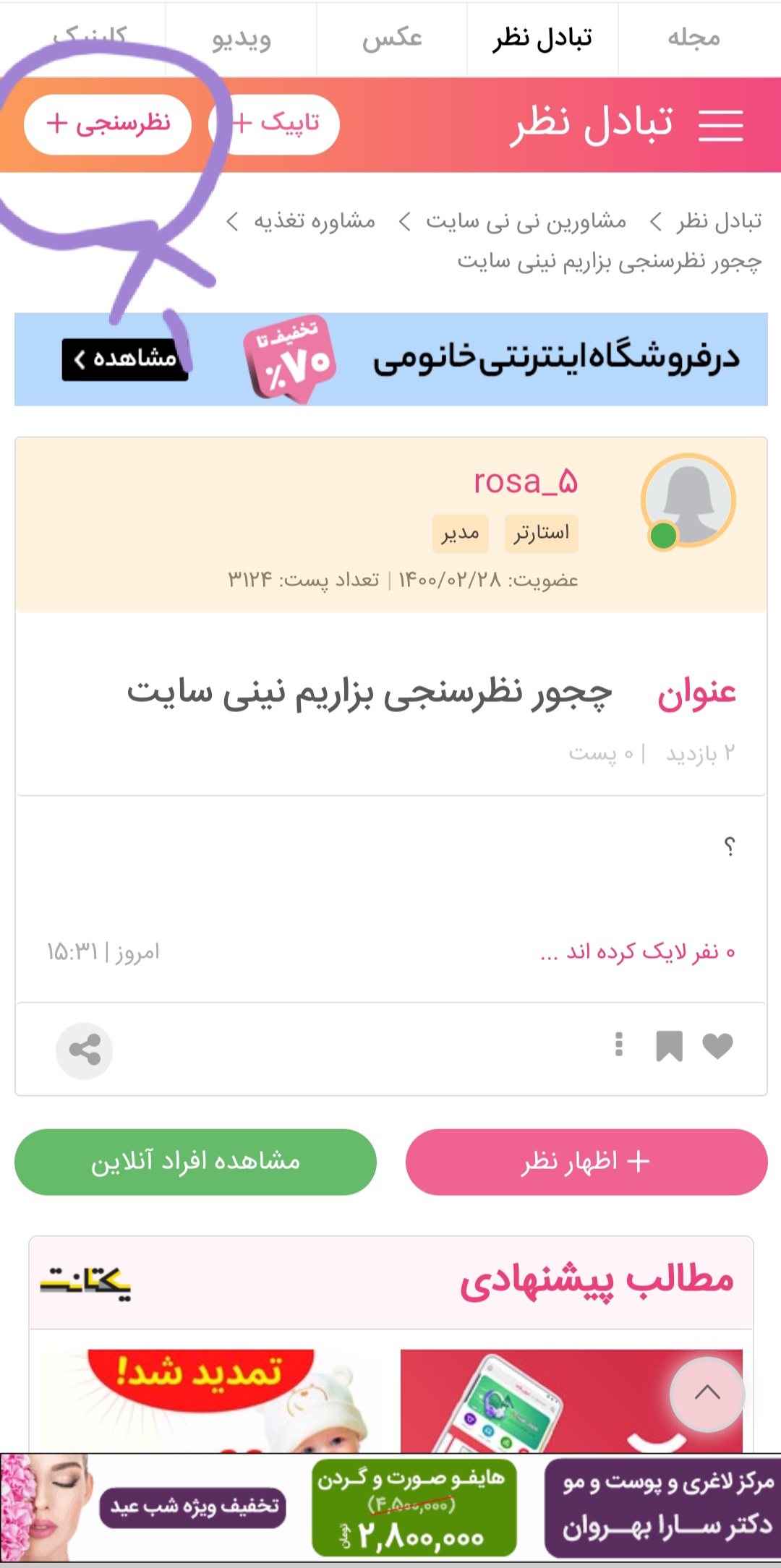
Task: Go to مشاوره تغذیه breadcrumb
Action: tap(314, 221)
